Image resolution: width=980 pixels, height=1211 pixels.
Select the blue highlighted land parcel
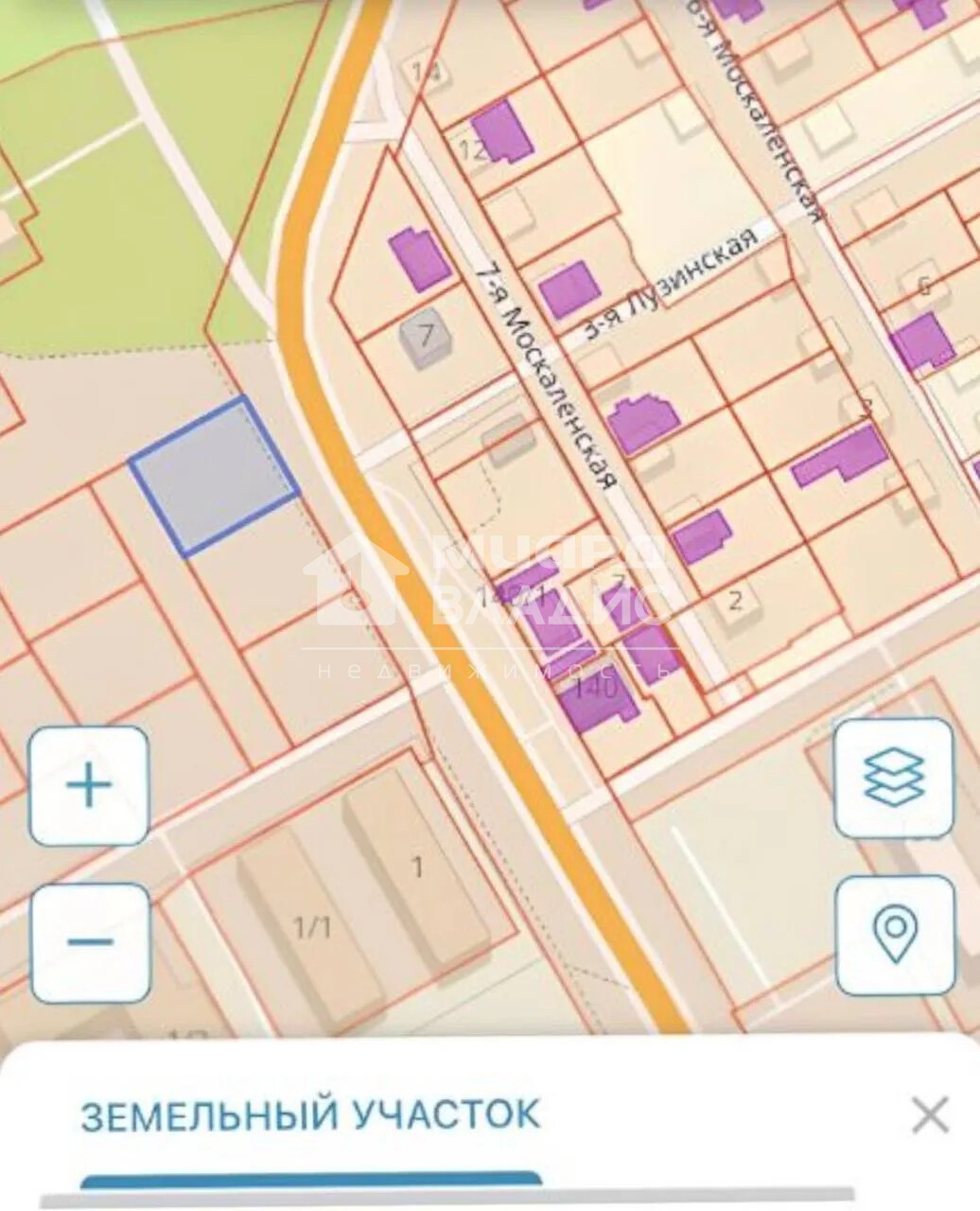[x=215, y=475]
